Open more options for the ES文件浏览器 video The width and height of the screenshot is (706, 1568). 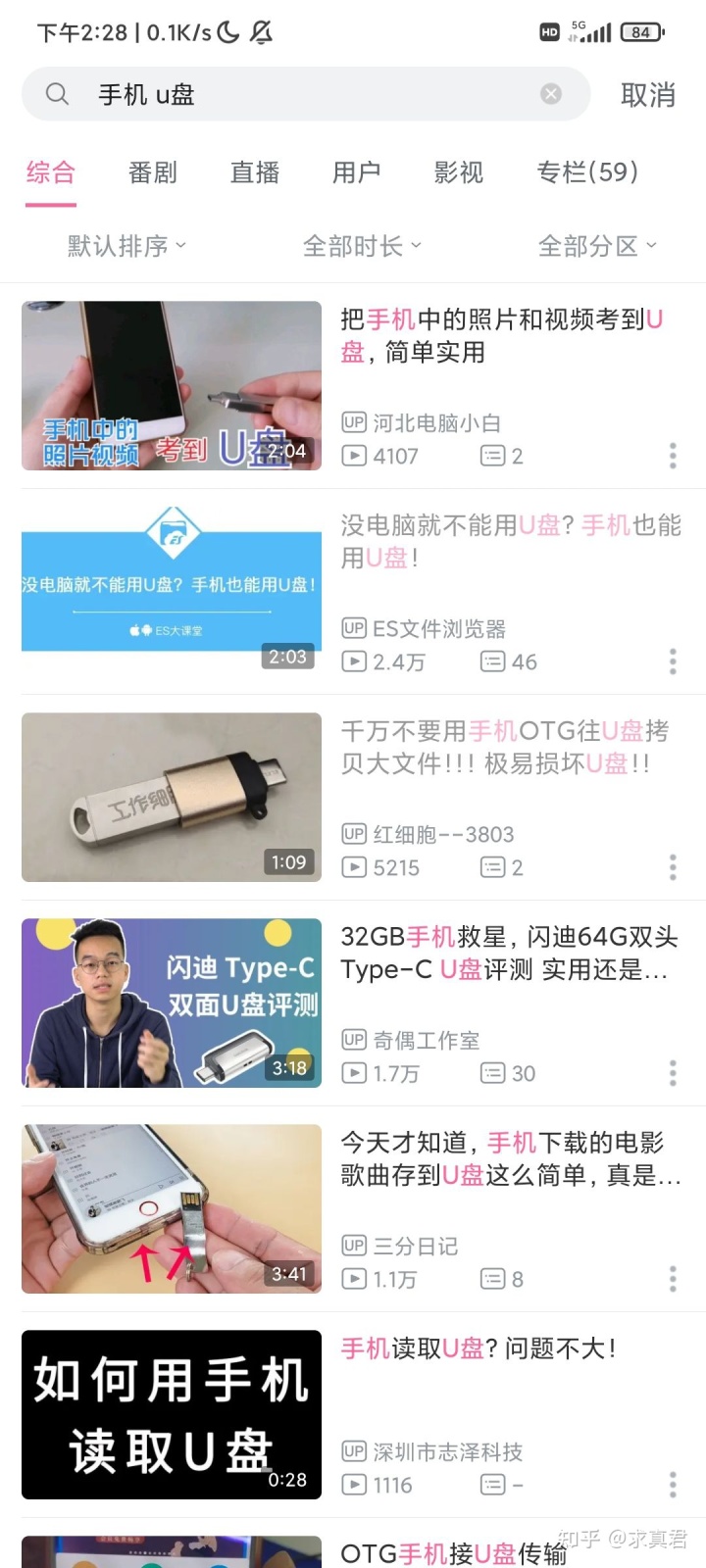[x=673, y=661]
